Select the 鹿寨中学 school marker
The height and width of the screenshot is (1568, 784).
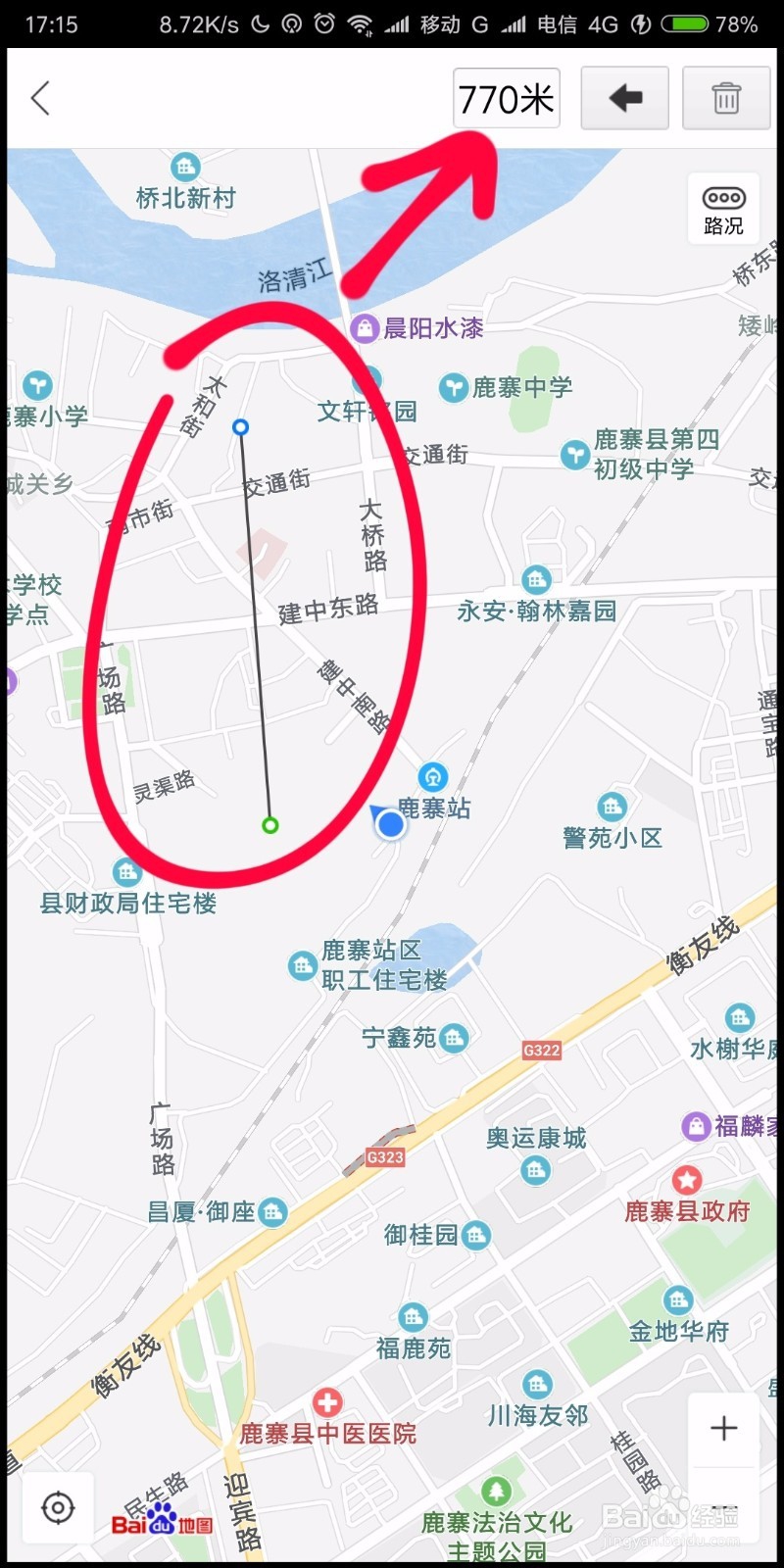(453, 388)
